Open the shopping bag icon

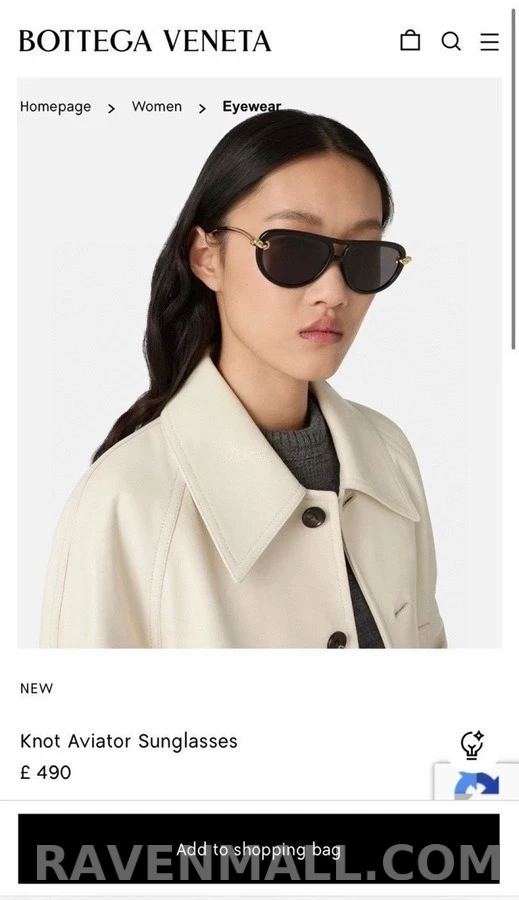point(410,41)
